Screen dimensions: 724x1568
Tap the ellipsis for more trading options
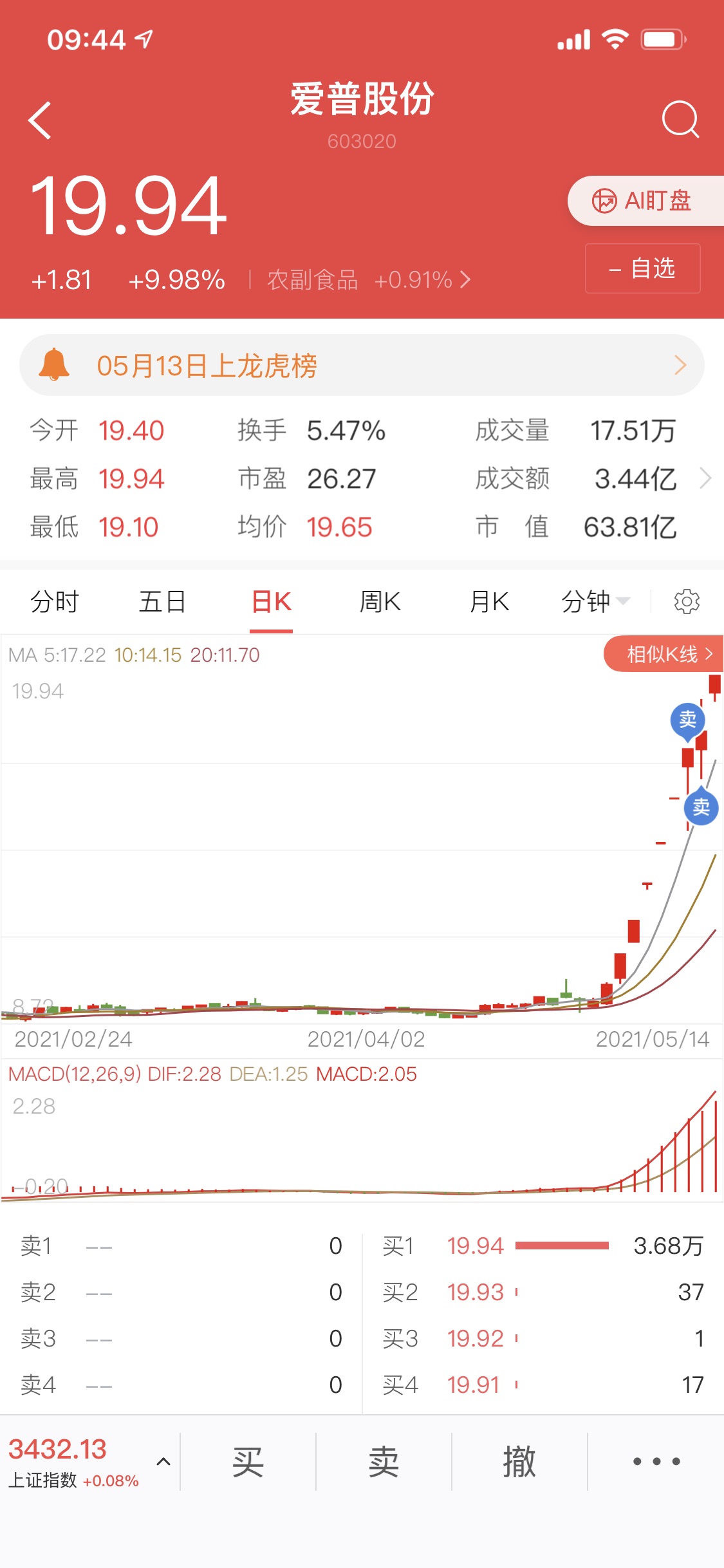[654, 1461]
